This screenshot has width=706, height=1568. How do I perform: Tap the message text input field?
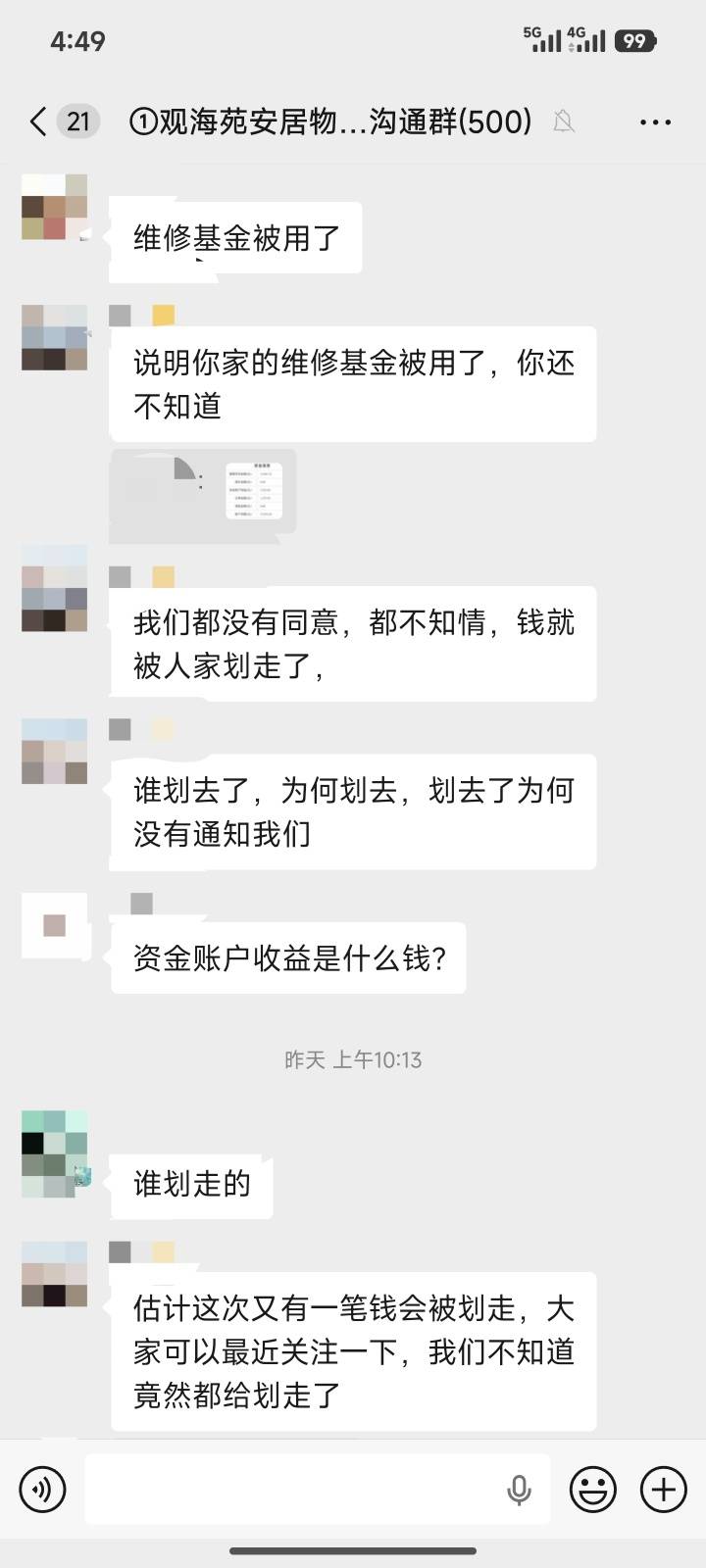(x=294, y=1490)
